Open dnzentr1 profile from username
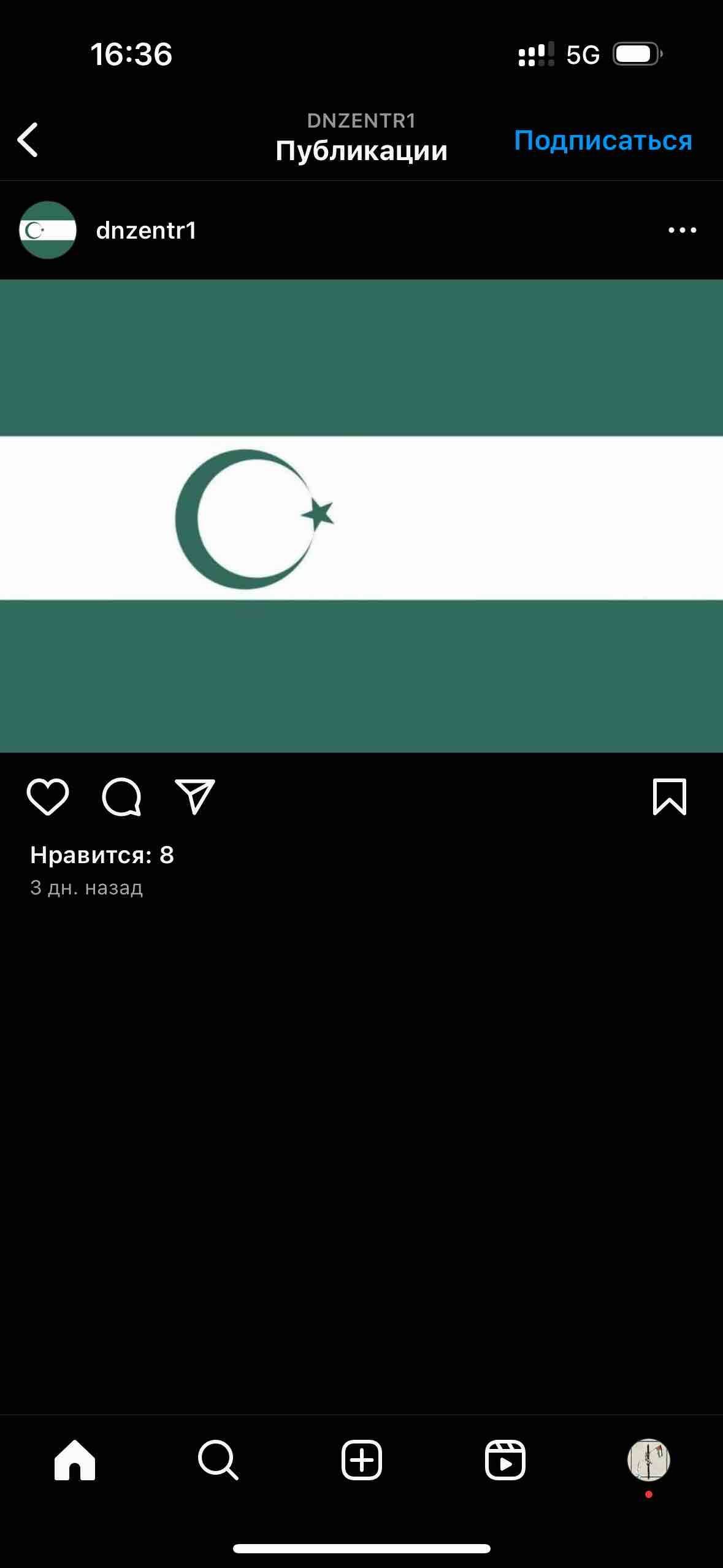Viewport: 723px width, 1568px height. [146, 231]
